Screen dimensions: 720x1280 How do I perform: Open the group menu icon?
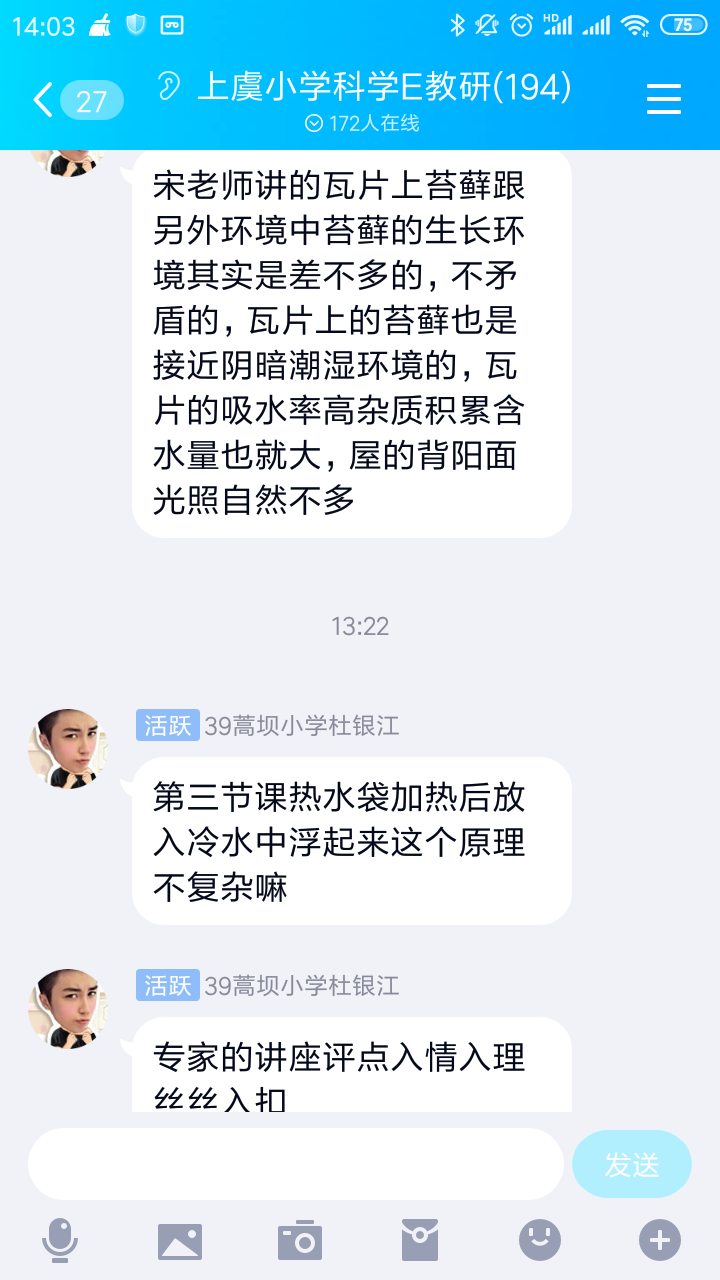click(x=664, y=99)
